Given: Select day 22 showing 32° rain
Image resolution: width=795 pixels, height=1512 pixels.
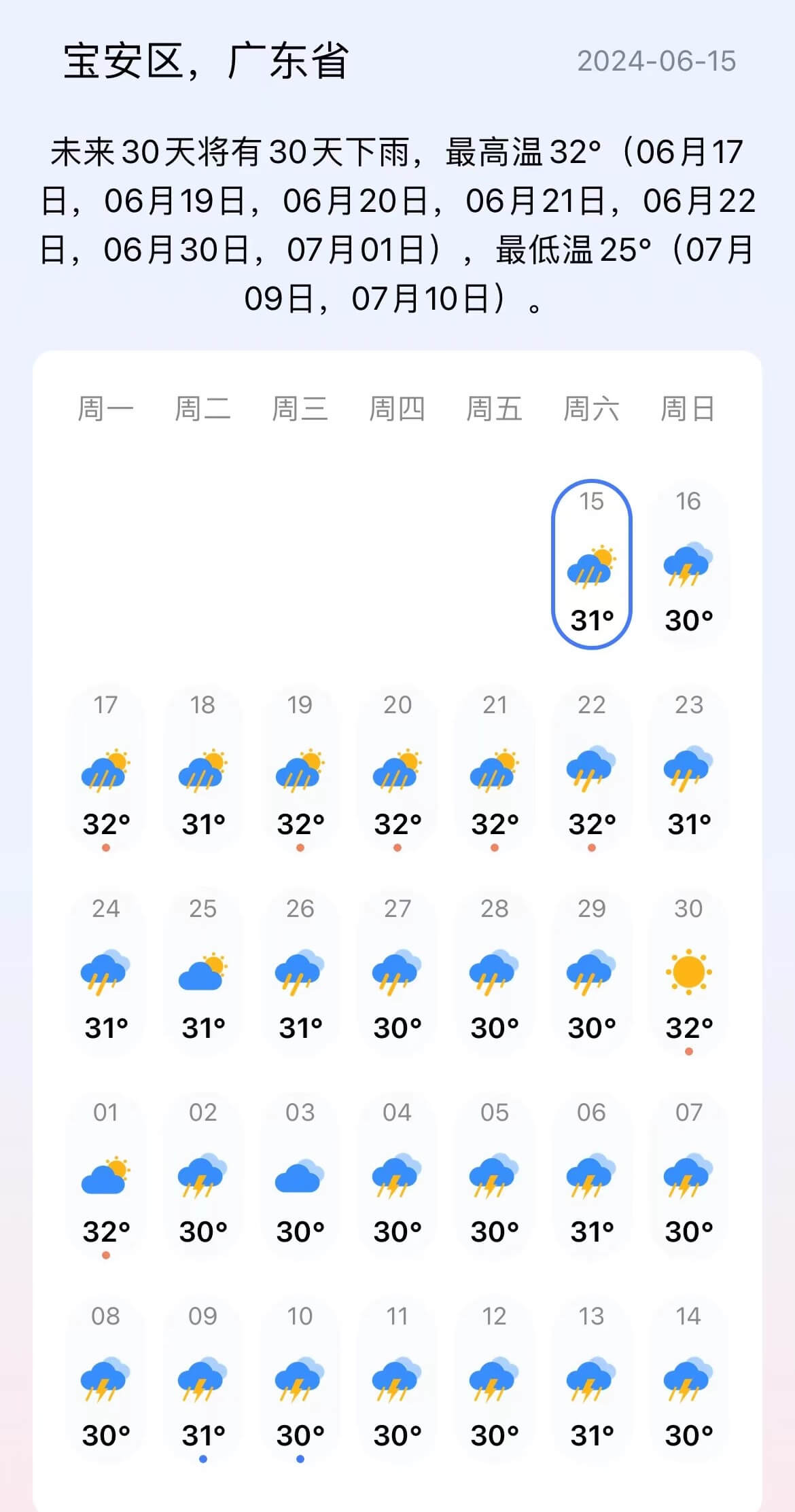Looking at the screenshot, I should click(x=591, y=768).
